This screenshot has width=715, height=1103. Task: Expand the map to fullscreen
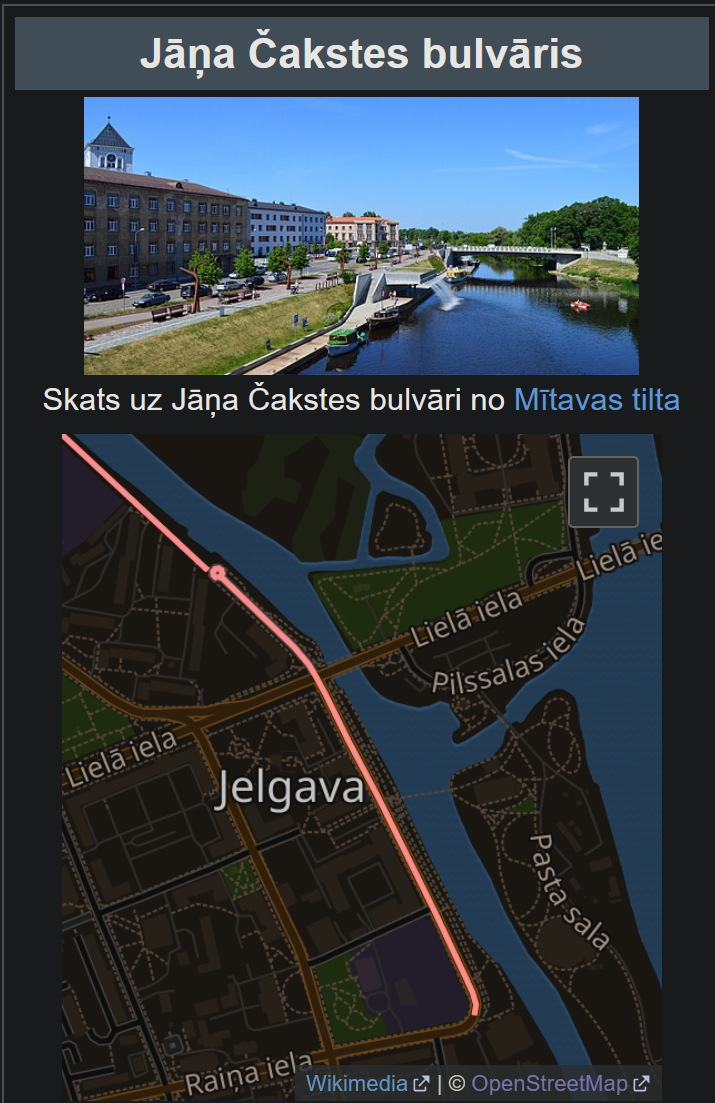pos(603,491)
